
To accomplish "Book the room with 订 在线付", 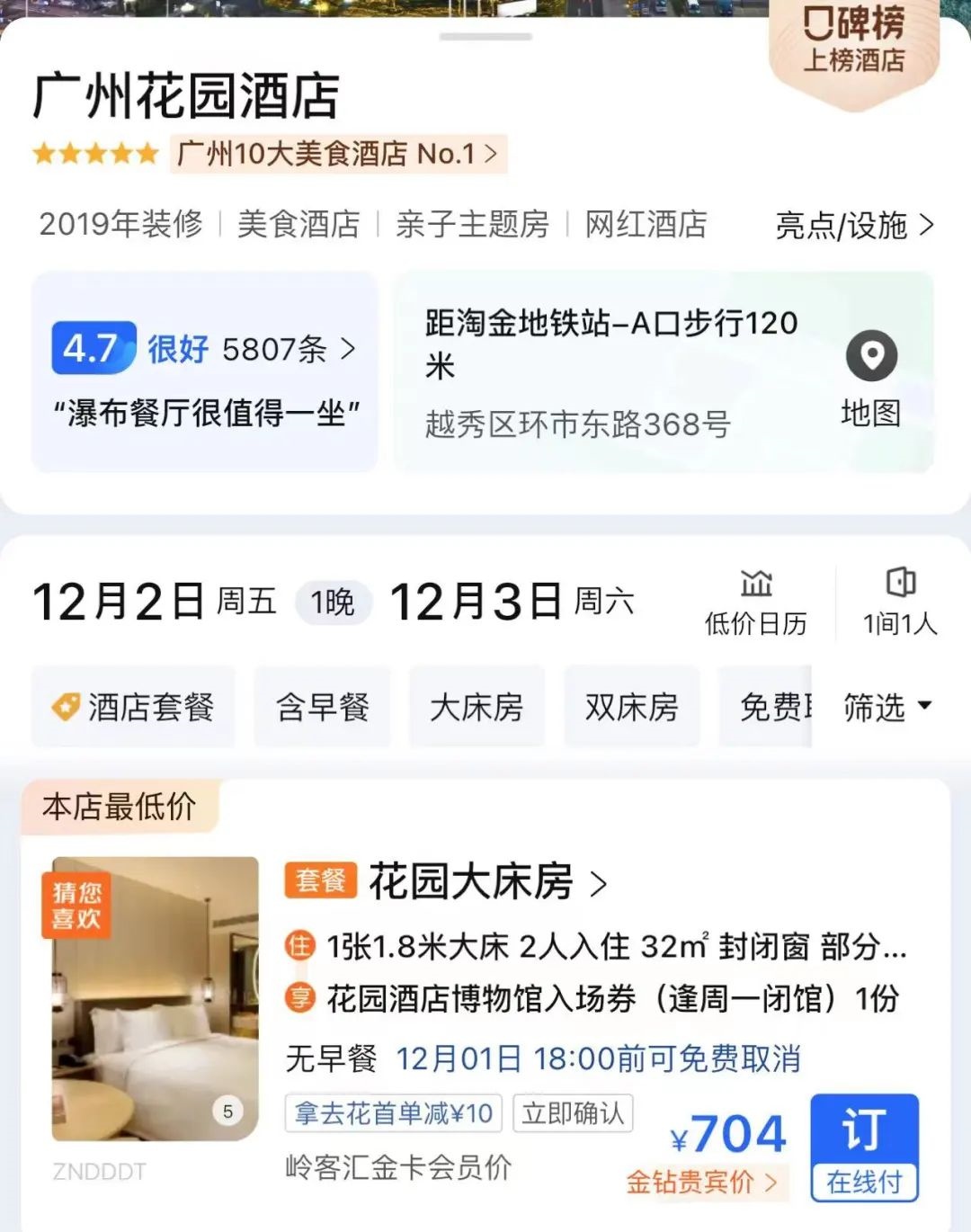I will [864, 1147].
